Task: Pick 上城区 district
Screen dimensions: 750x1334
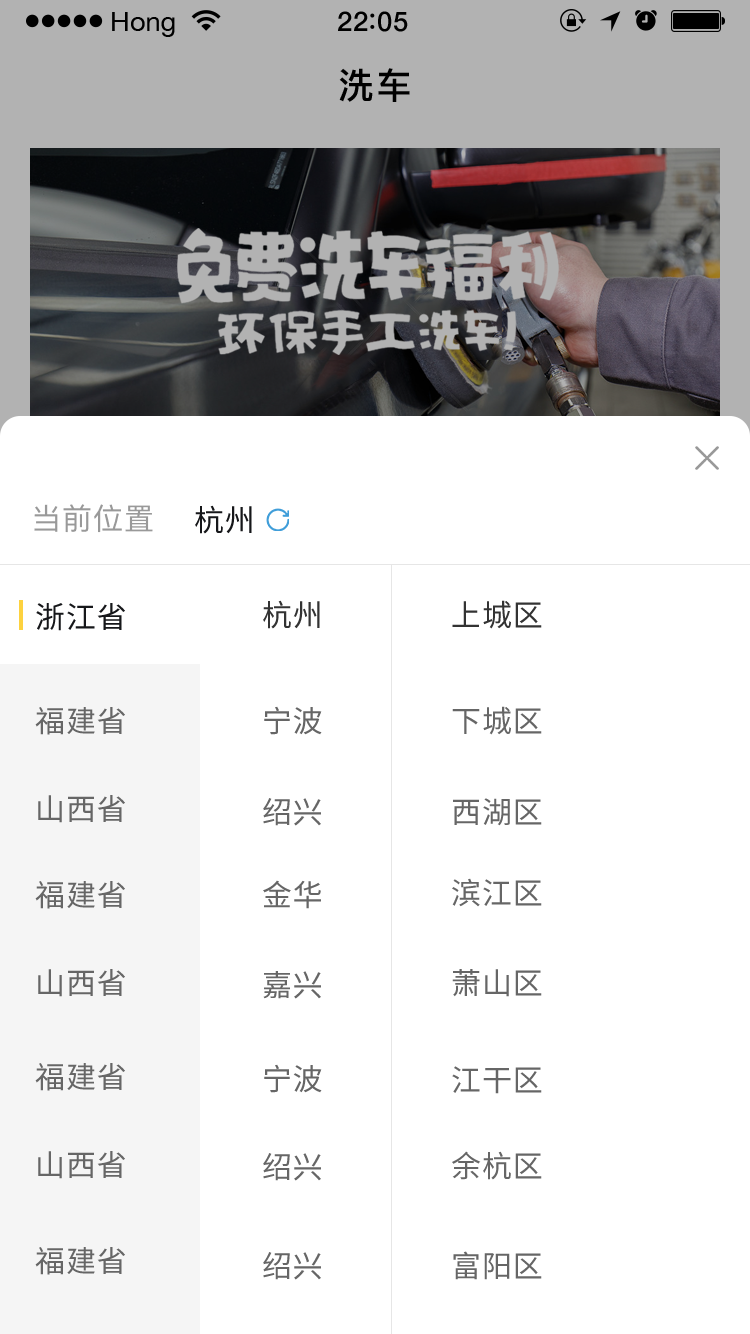Action: (497, 615)
